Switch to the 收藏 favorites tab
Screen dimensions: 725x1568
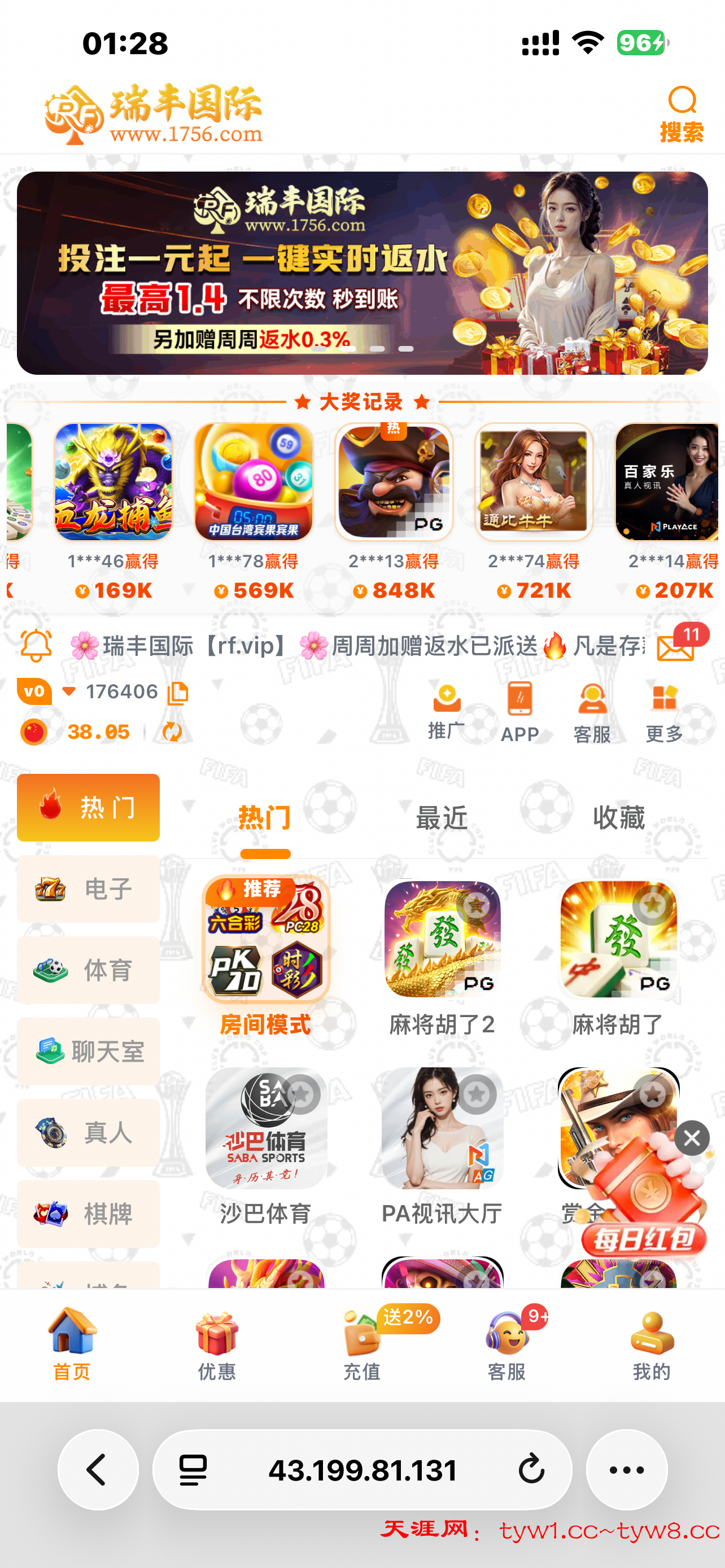[618, 817]
